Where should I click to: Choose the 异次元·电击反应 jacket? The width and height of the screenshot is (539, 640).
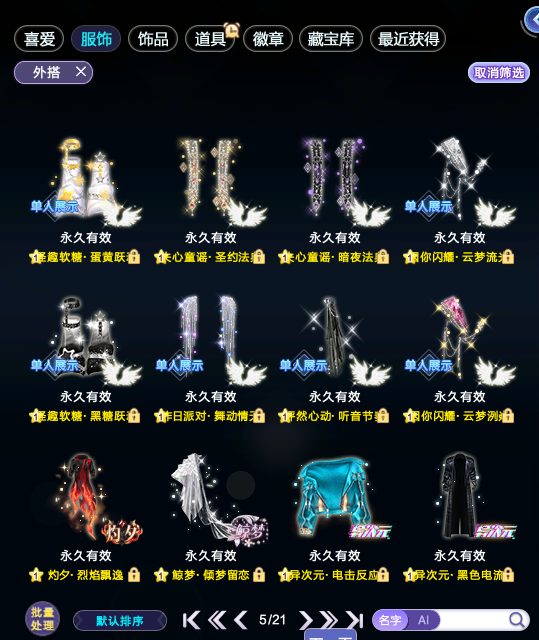click(335, 516)
